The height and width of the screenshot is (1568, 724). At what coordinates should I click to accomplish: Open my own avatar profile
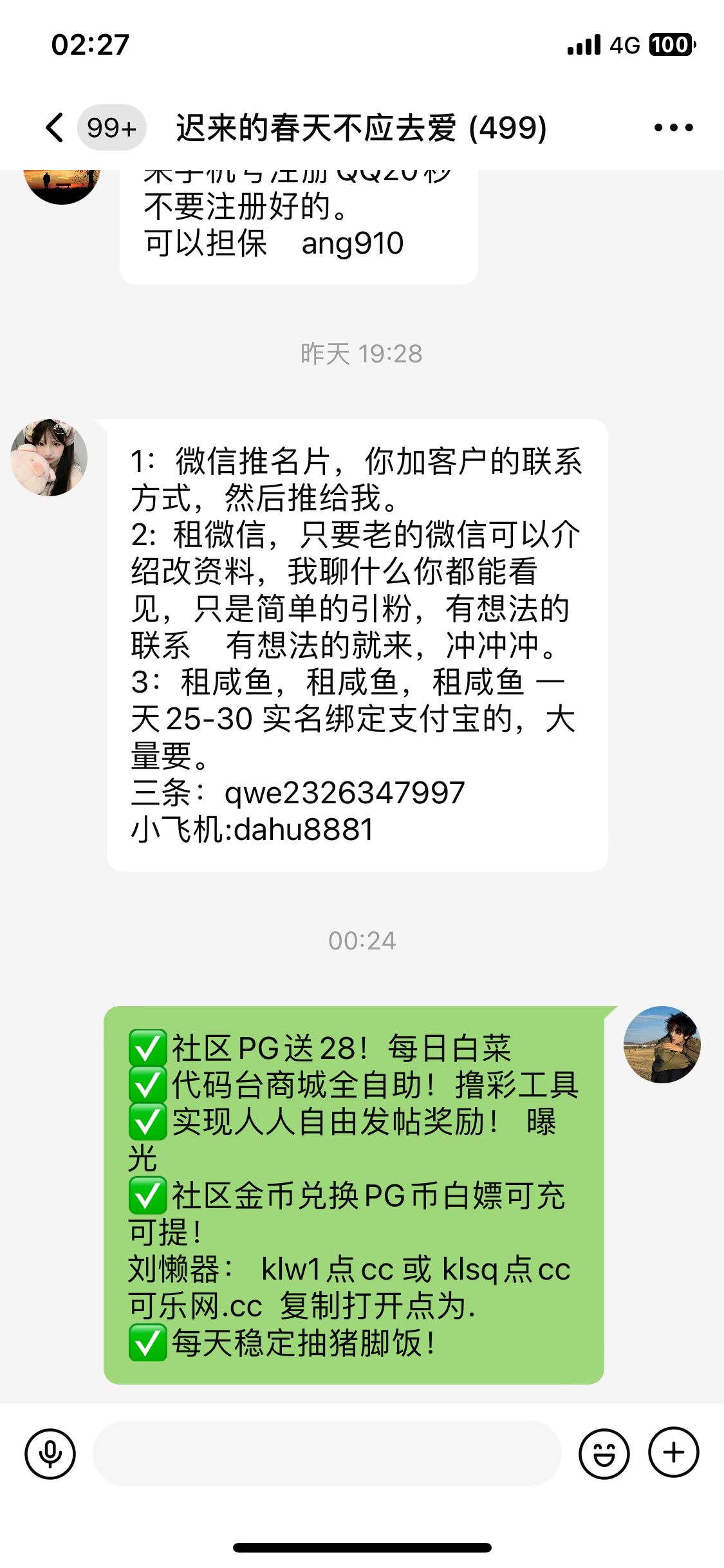pyautogui.click(x=662, y=1045)
